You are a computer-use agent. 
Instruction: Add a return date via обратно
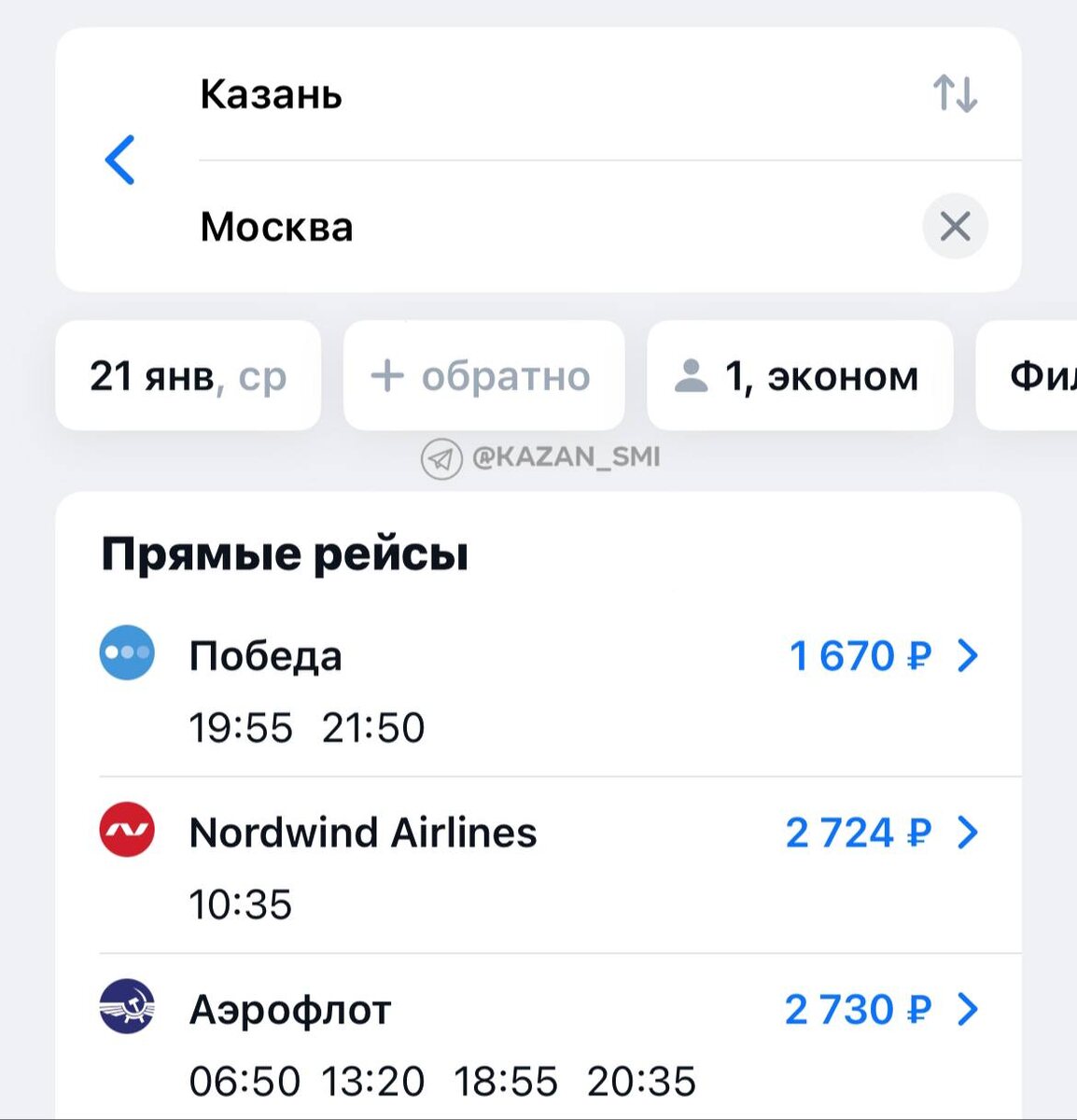coord(483,376)
